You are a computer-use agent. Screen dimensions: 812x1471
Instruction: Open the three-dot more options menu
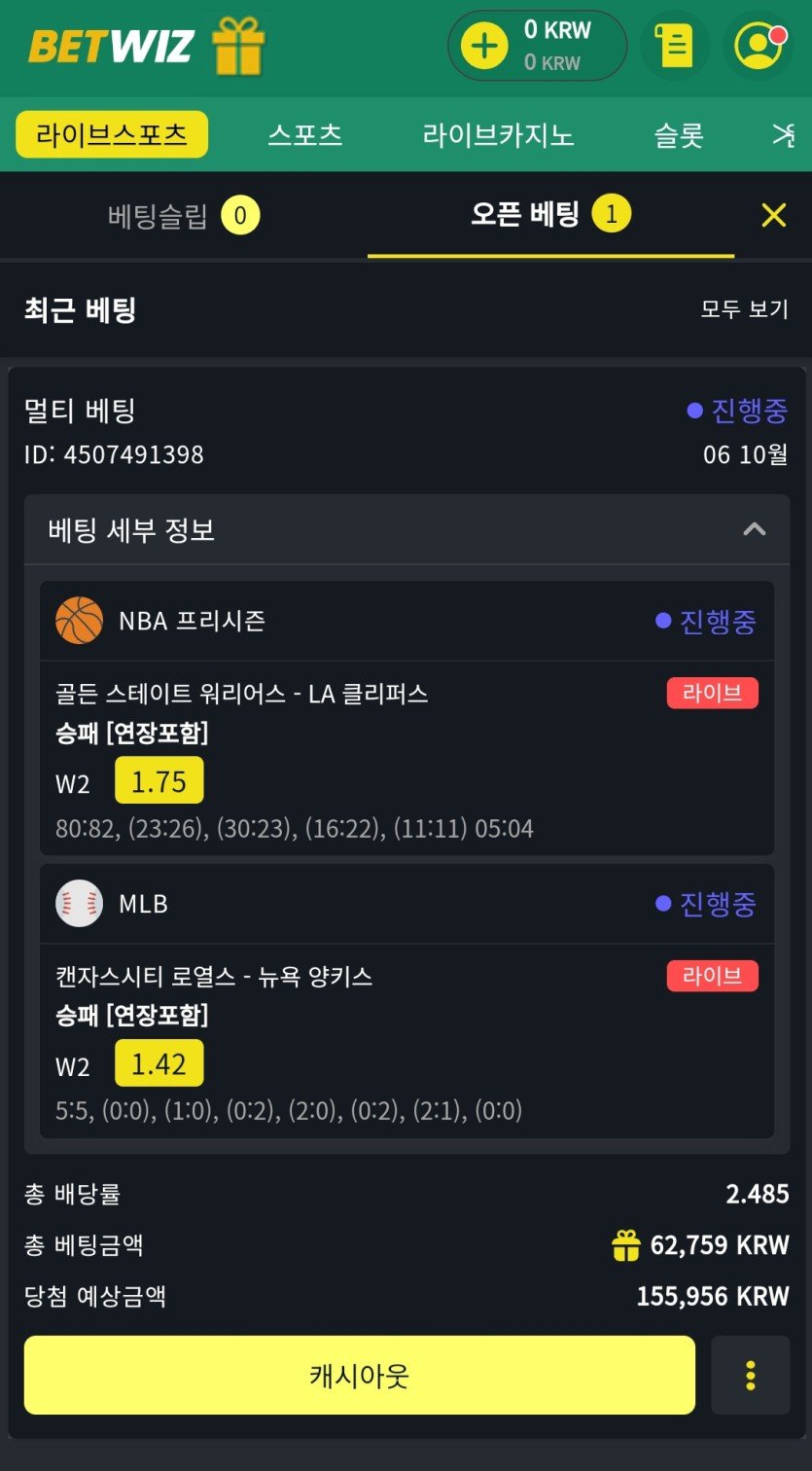pos(750,1375)
